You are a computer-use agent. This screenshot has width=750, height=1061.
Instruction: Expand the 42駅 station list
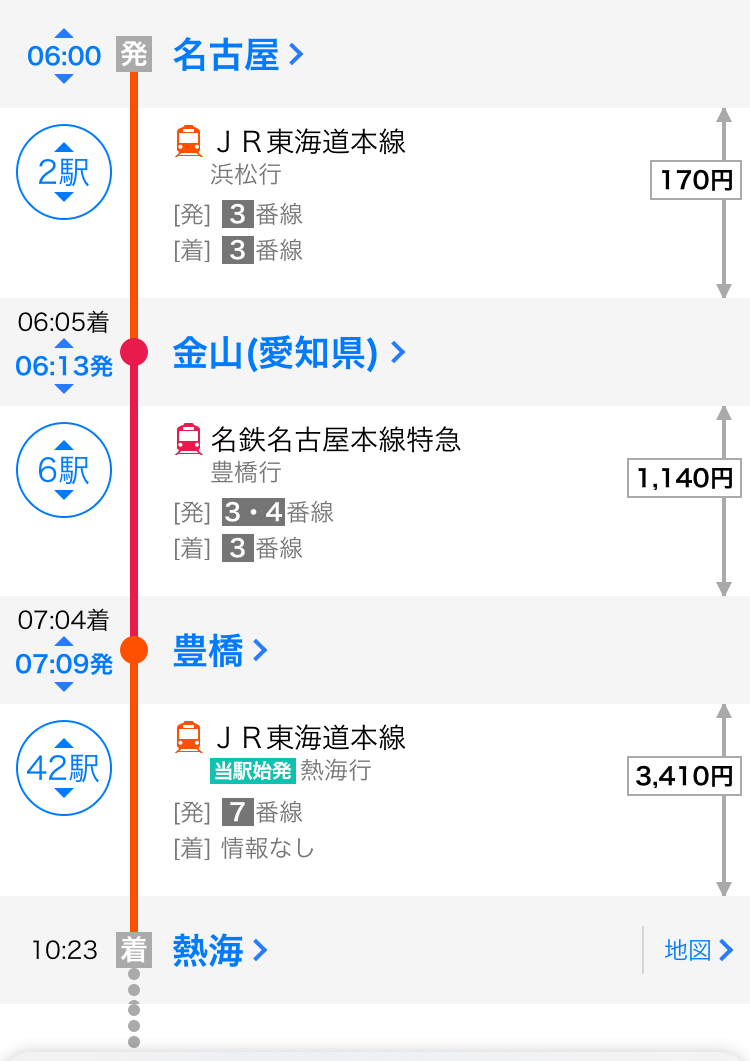coord(63,768)
